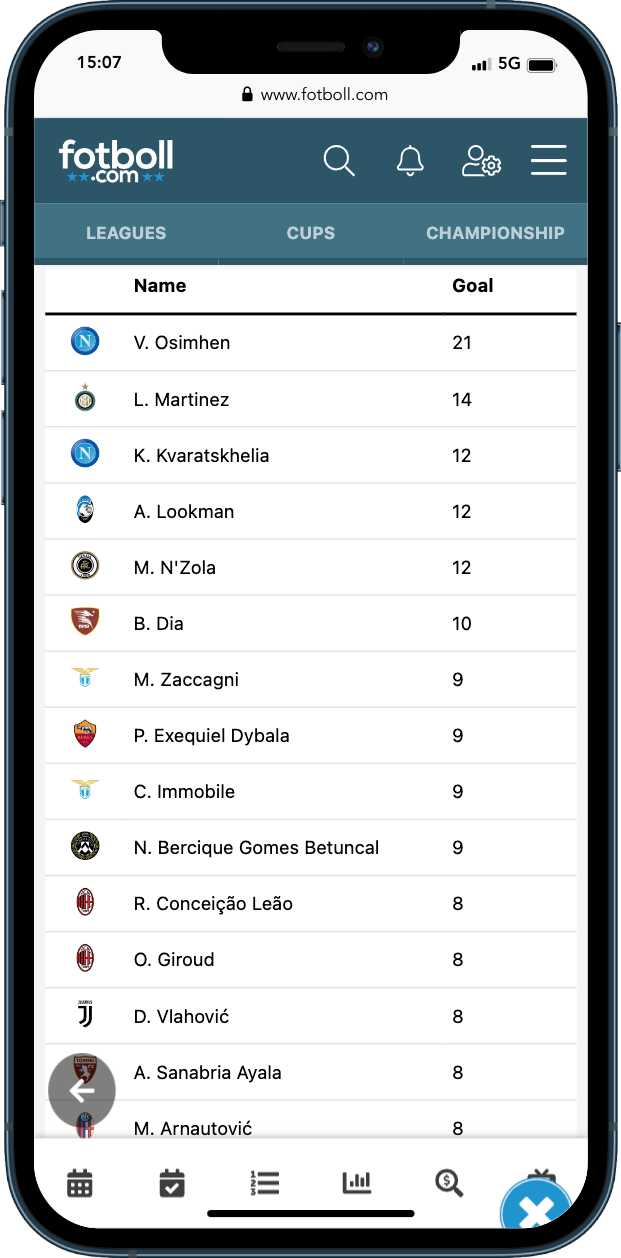Open the checked calendar icon in bottom bar
The height and width of the screenshot is (1258, 621).
(172, 1184)
